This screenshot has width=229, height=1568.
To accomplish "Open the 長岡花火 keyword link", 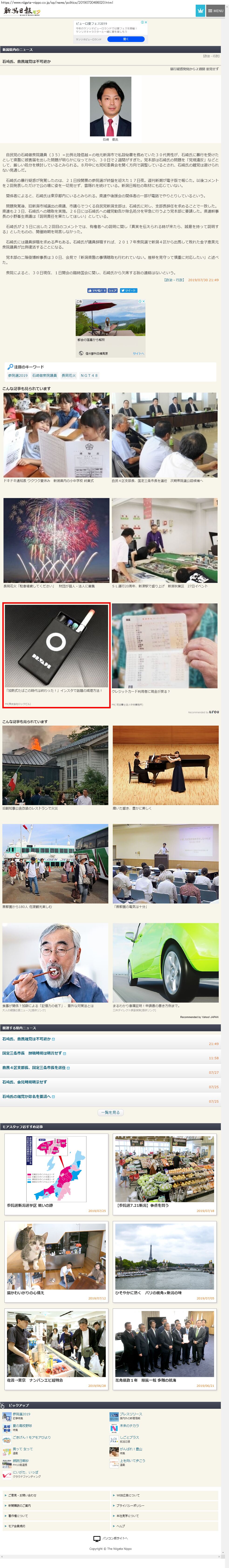I will click(x=69, y=376).
